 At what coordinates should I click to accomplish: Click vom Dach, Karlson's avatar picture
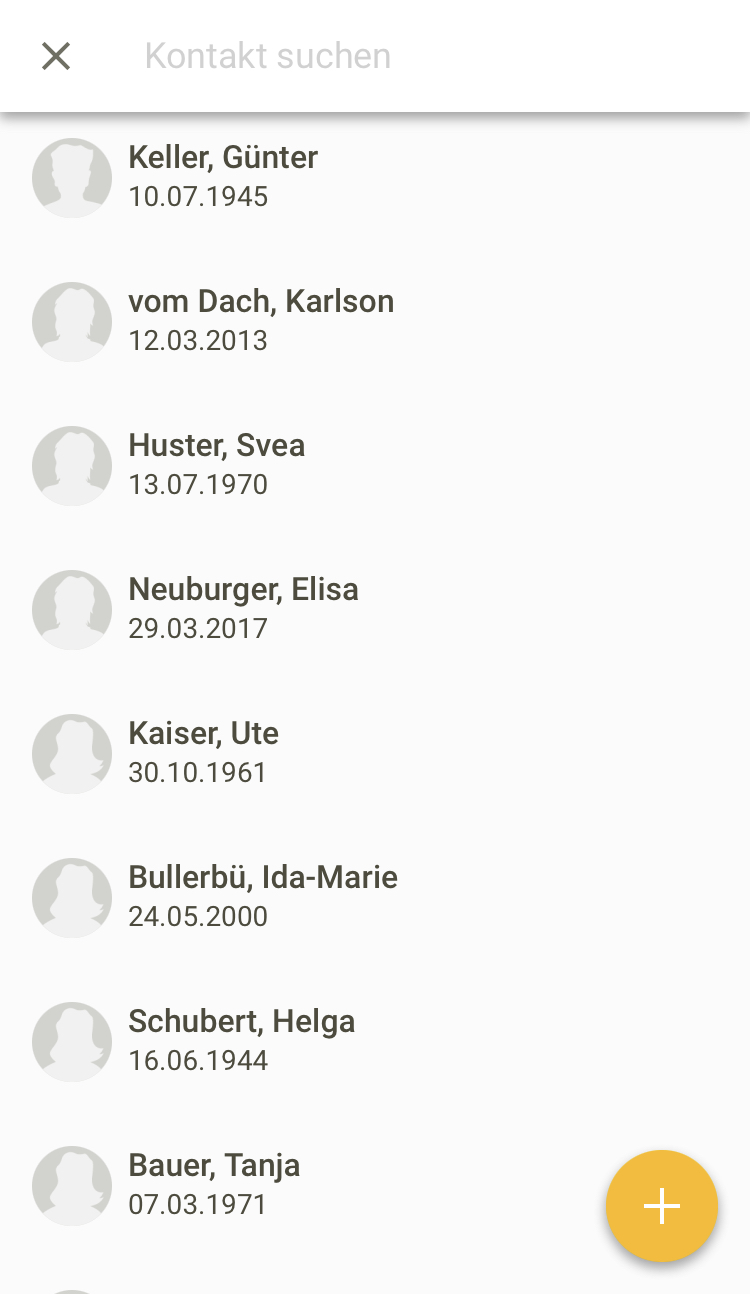(x=71, y=321)
